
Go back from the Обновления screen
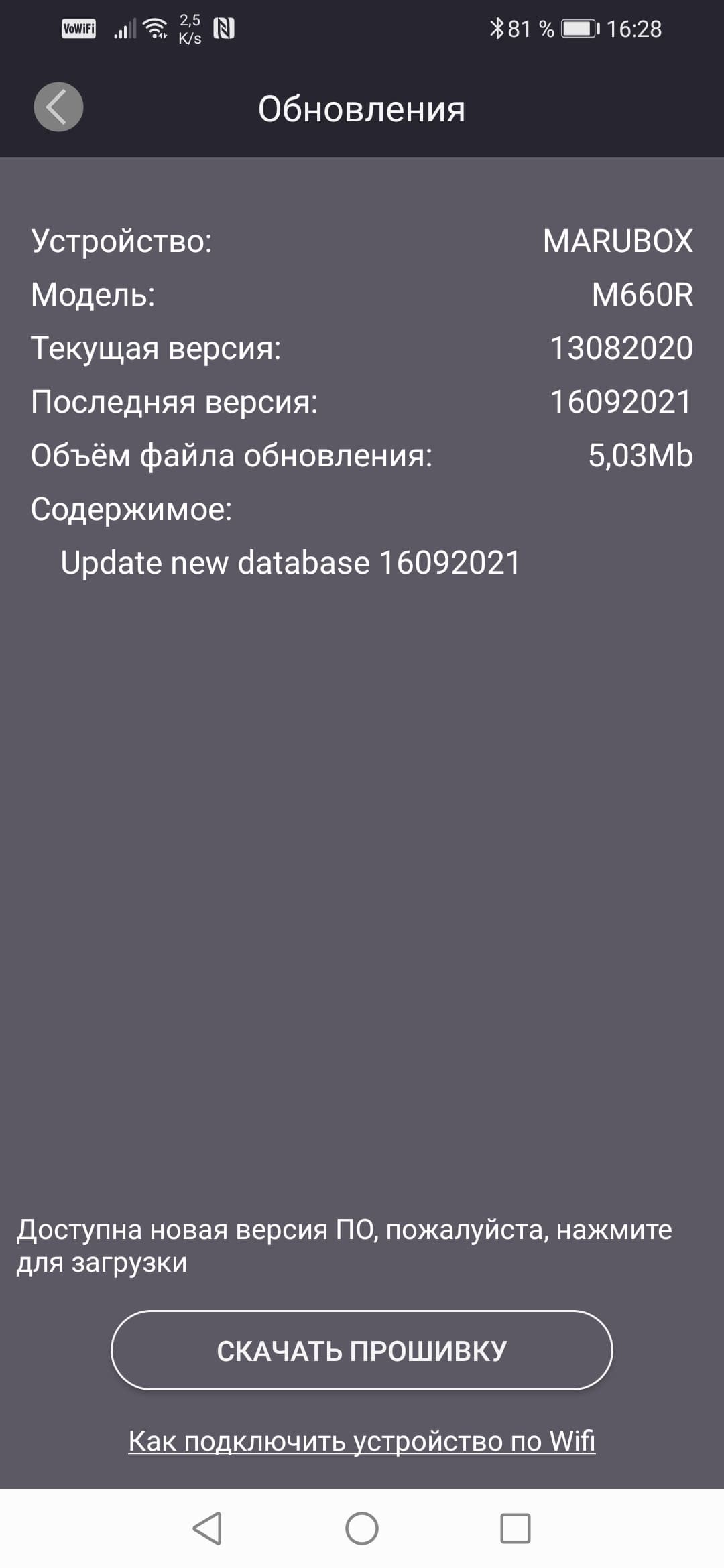(58, 107)
